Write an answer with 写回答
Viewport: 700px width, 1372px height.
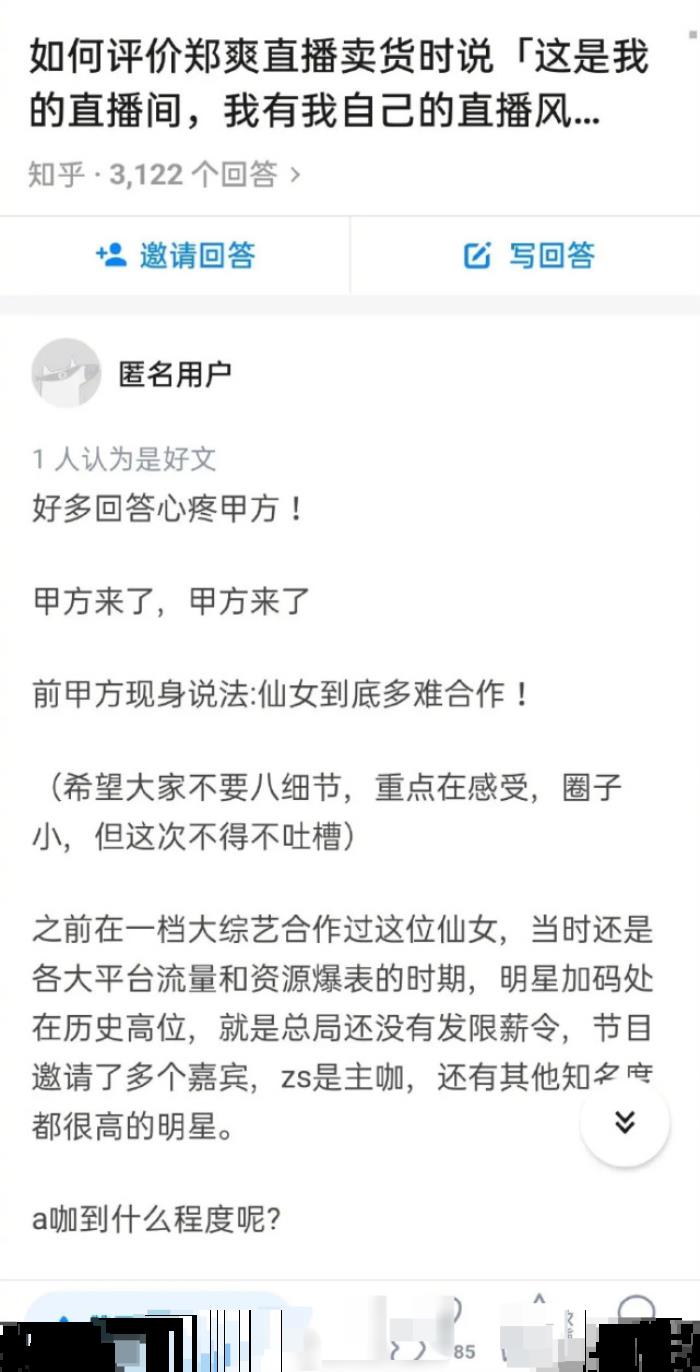[x=529, y=255]
